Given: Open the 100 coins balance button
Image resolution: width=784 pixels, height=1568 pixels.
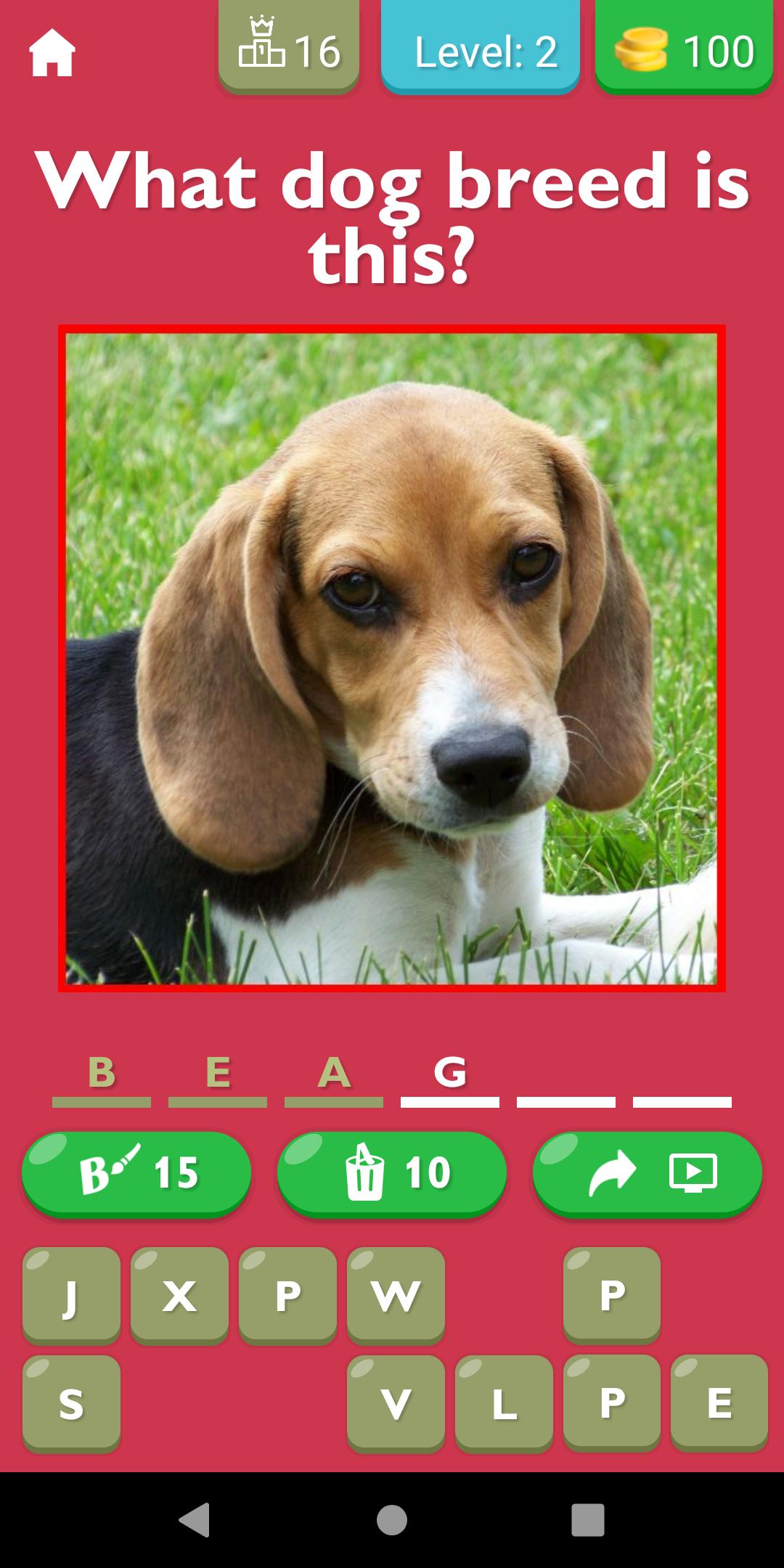Looking at the screenshot, I should (684, 49).
